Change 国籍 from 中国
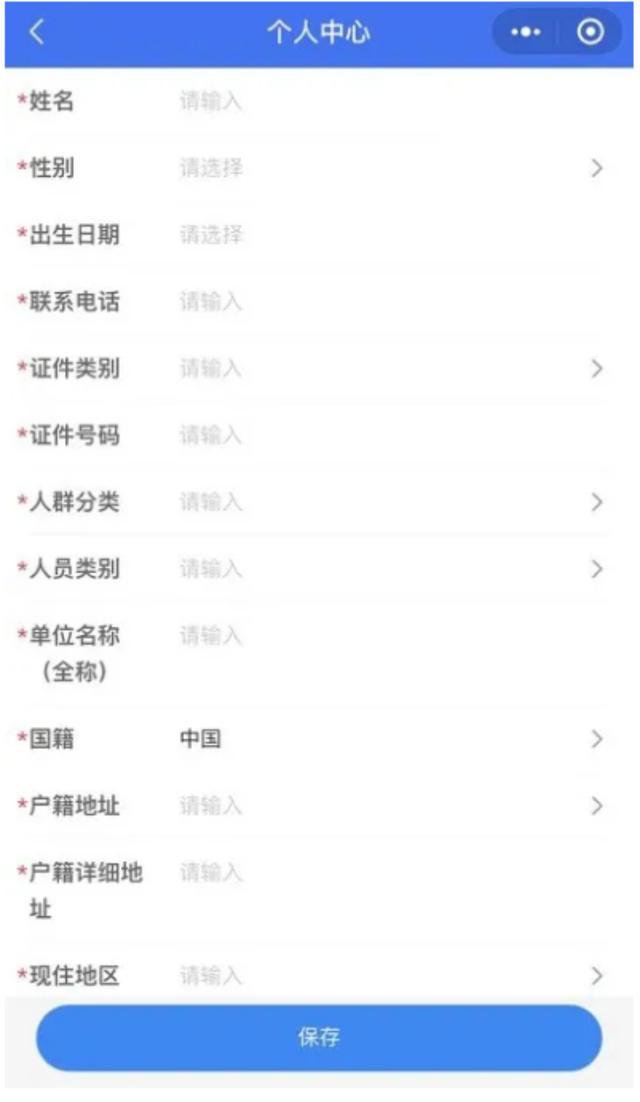This screenshot has height=1102, width=640. [x=380, y=740]
